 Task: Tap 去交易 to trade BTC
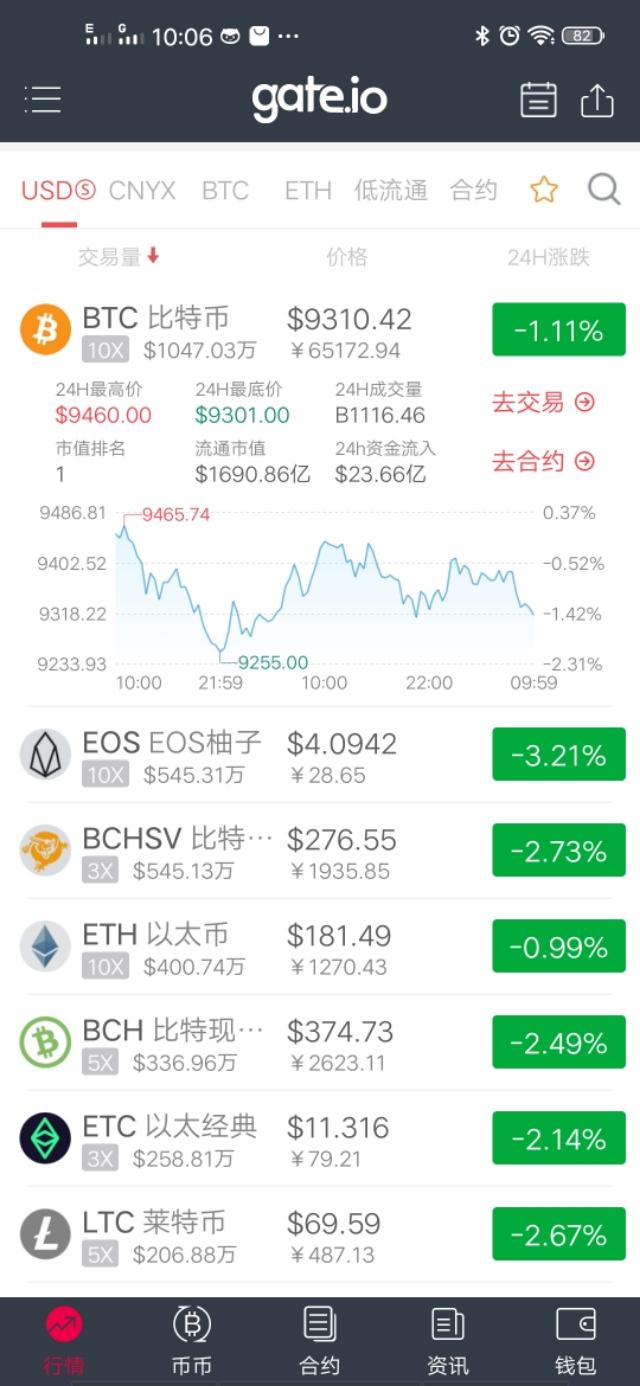(x=543, y=402)
